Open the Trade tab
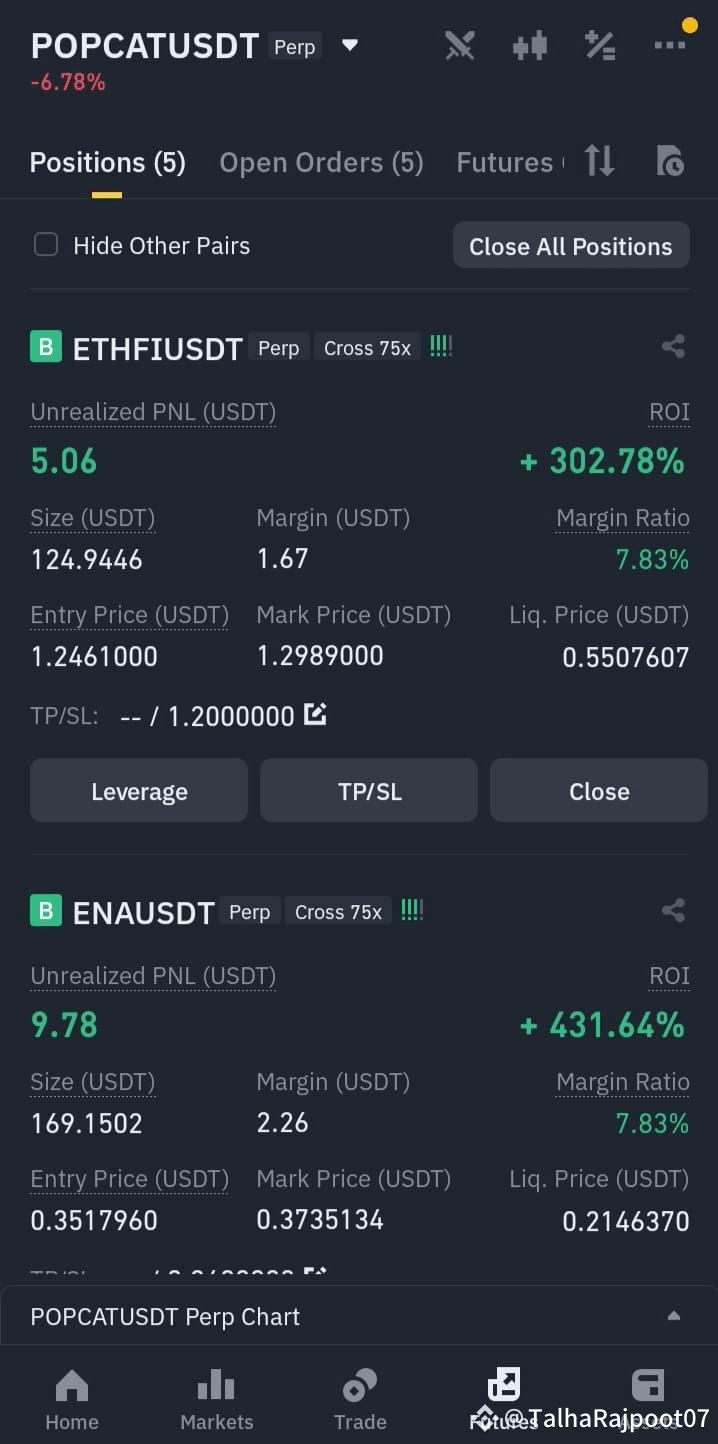718x1444 pixels. click(360, 1400)
